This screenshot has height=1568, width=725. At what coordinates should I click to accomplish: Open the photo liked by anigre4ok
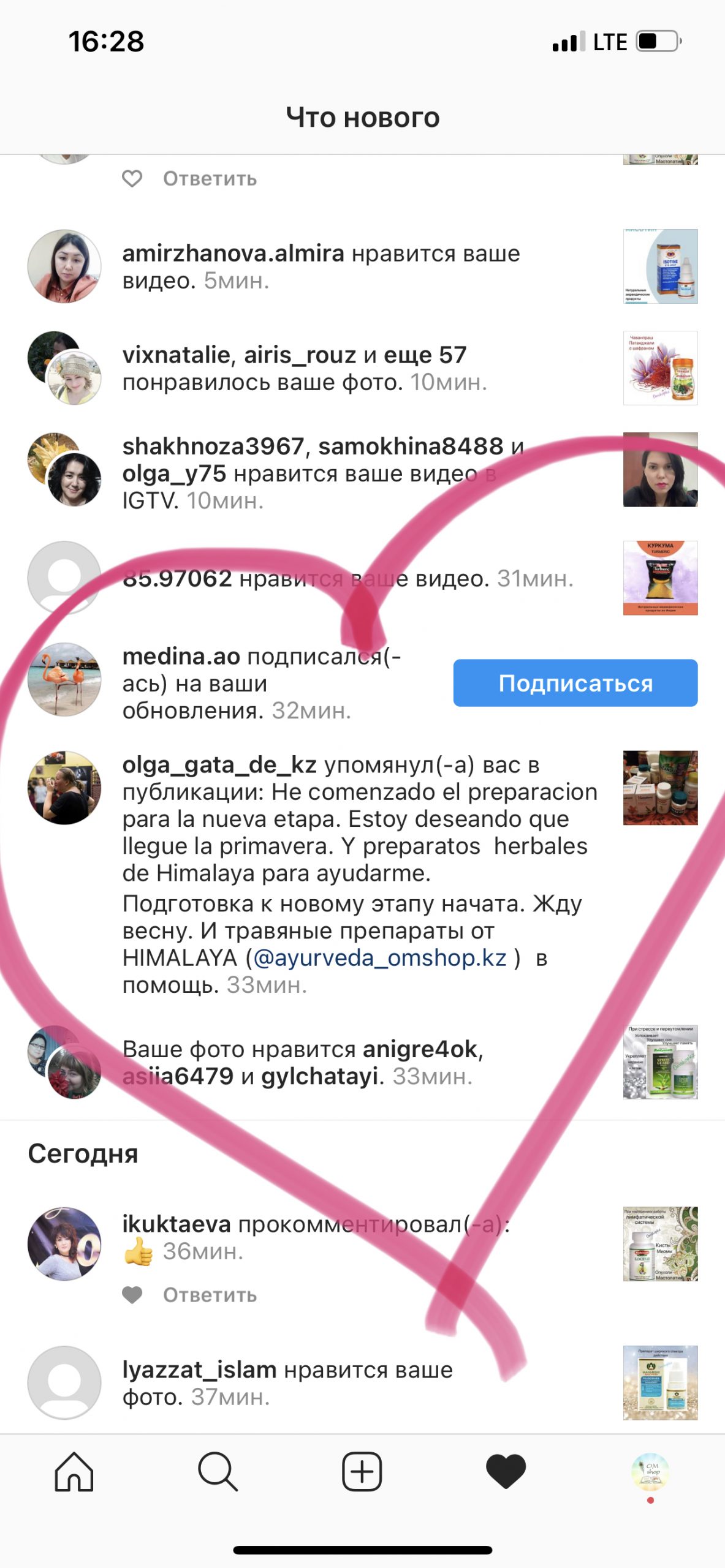tap(660, 1063)
